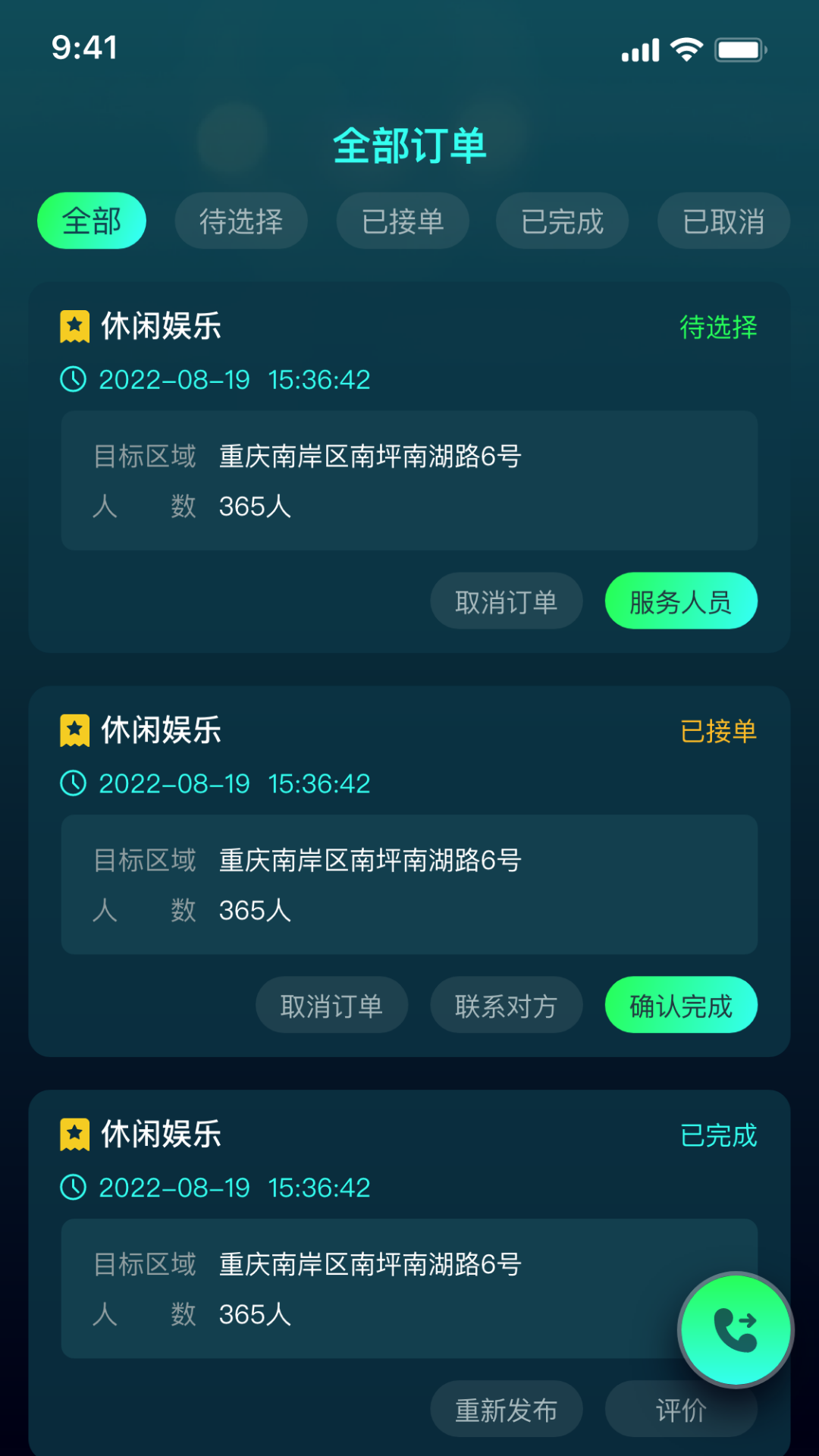Tap the 待选择 status label on the first order
Viewport: 819px width, 1456px height.
click(x=718, y=326)
